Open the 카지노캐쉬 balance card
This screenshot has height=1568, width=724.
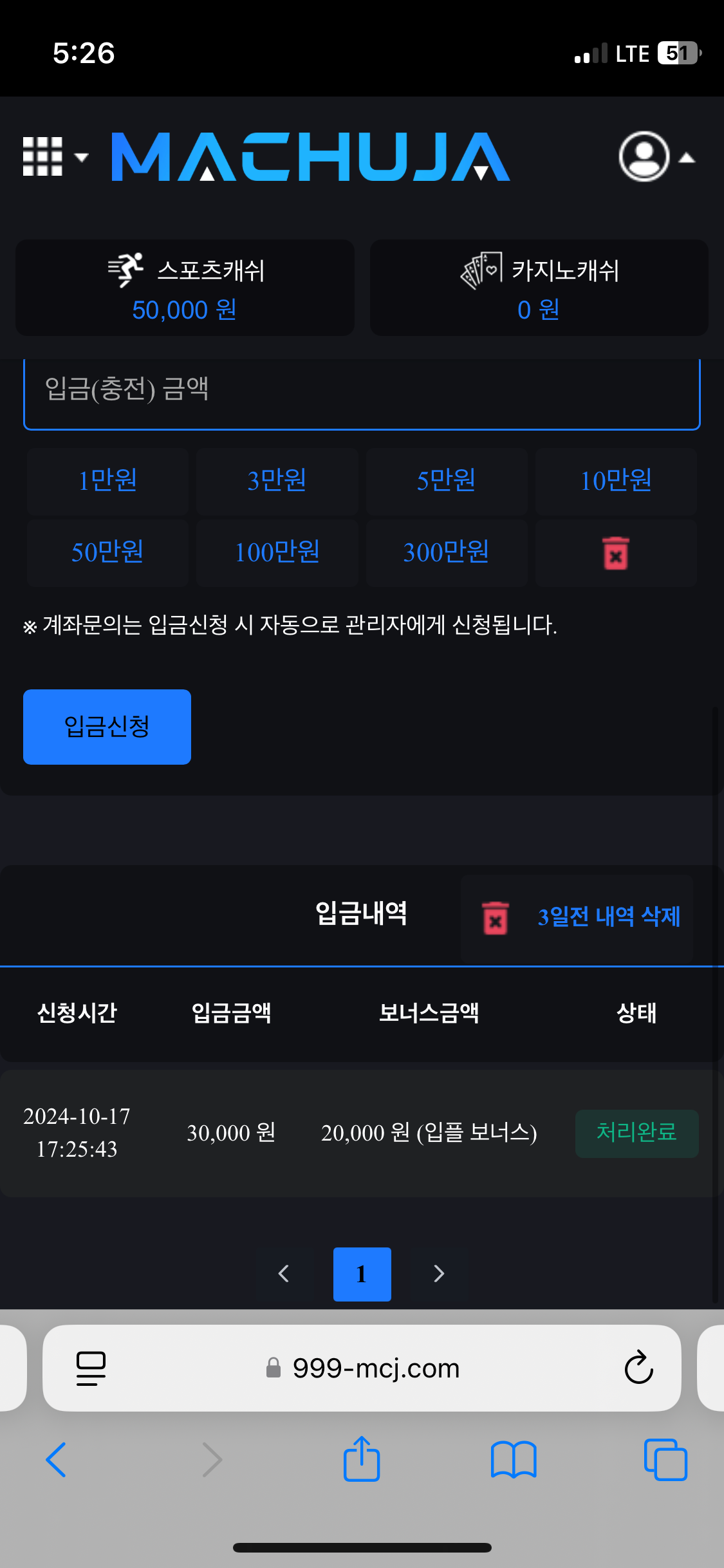click(x=539, y=288)
